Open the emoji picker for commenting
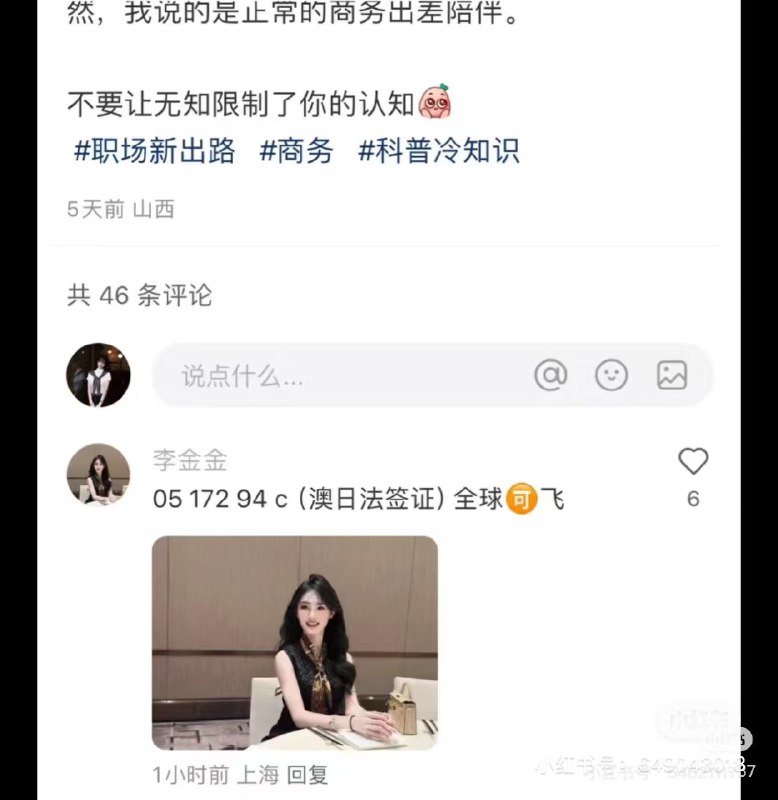The image size is (778, 800). tap(611, 375)
